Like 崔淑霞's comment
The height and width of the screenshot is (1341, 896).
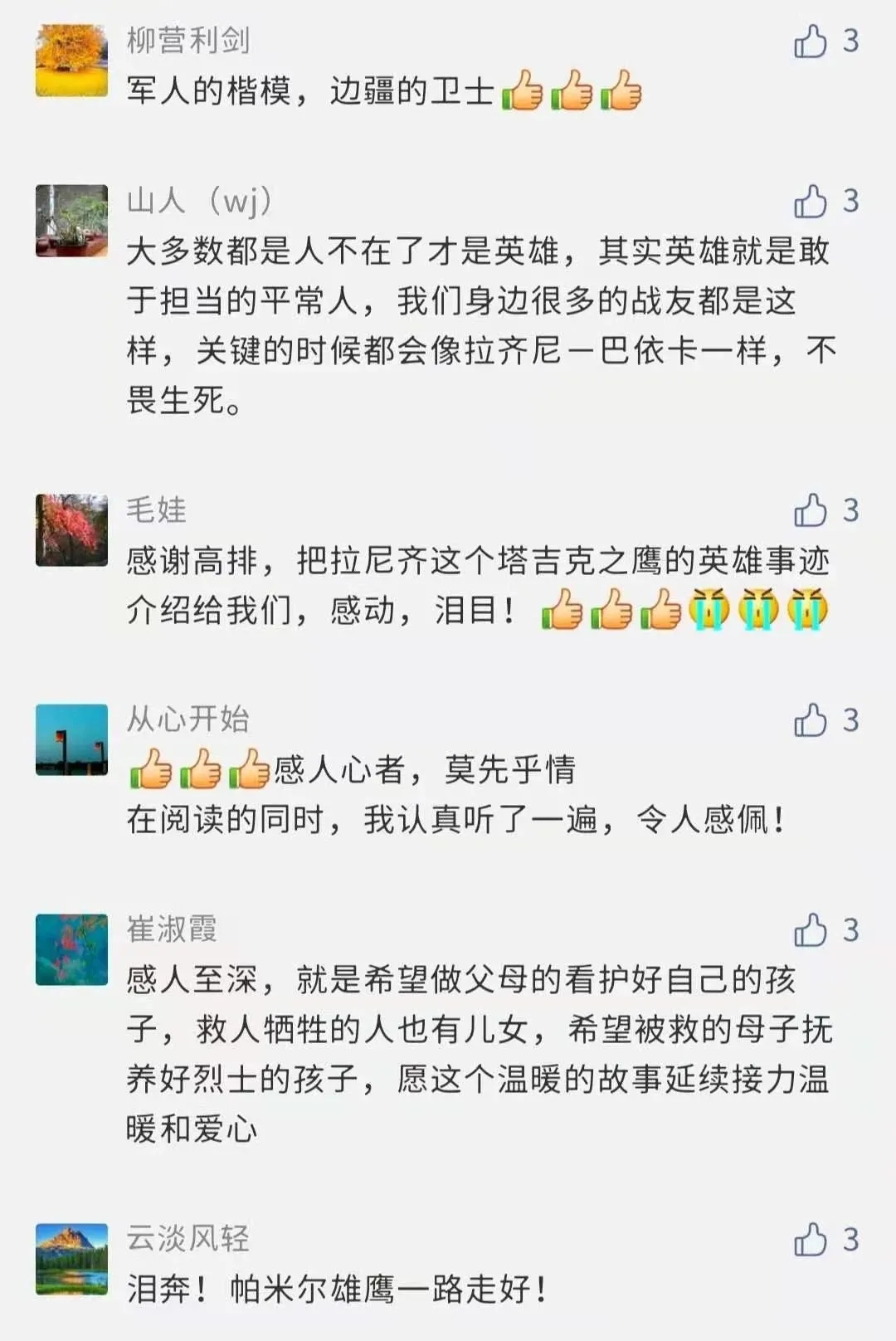[x=811, y=930]
